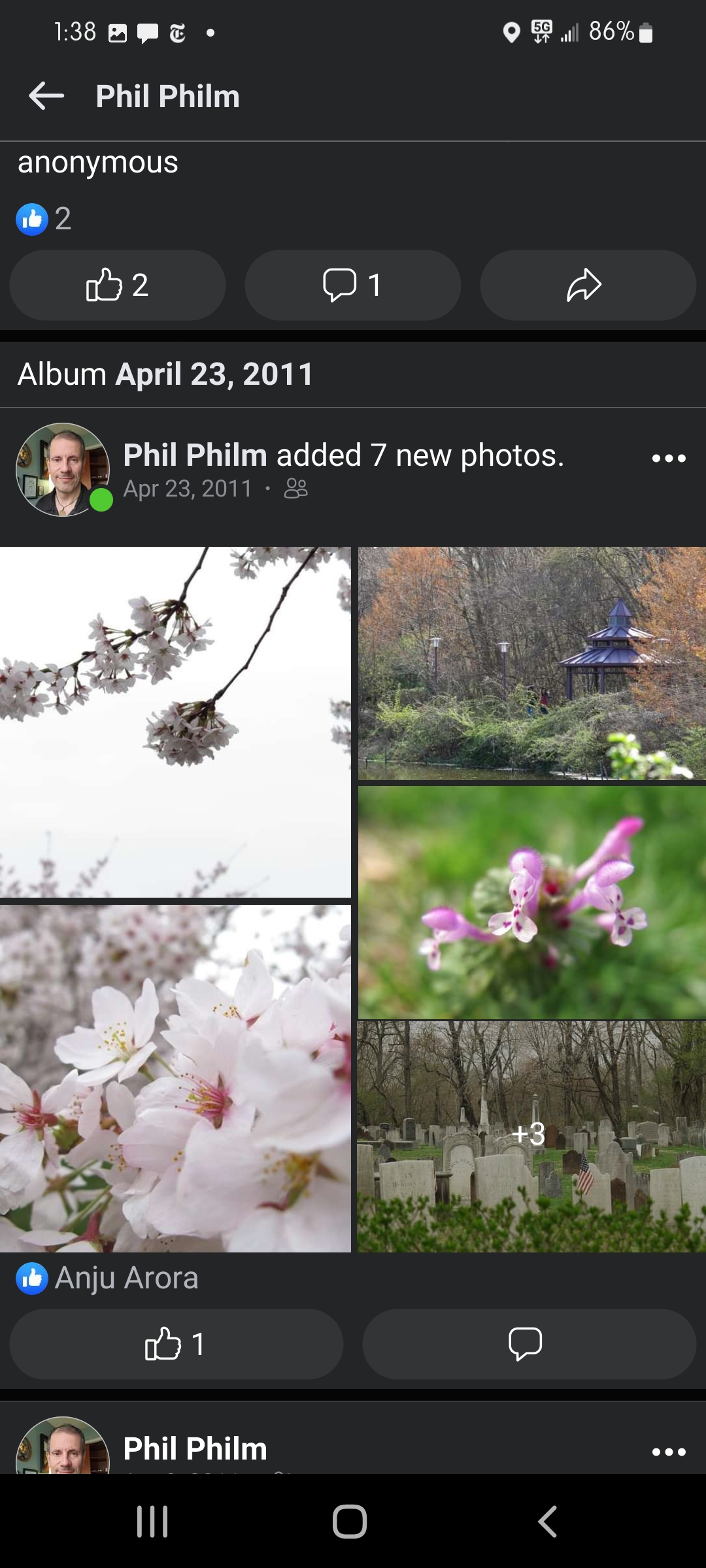The image size is (706, 1568).
Task: Go back using the arrow beside Phil Philm
Action: [46, 96]
